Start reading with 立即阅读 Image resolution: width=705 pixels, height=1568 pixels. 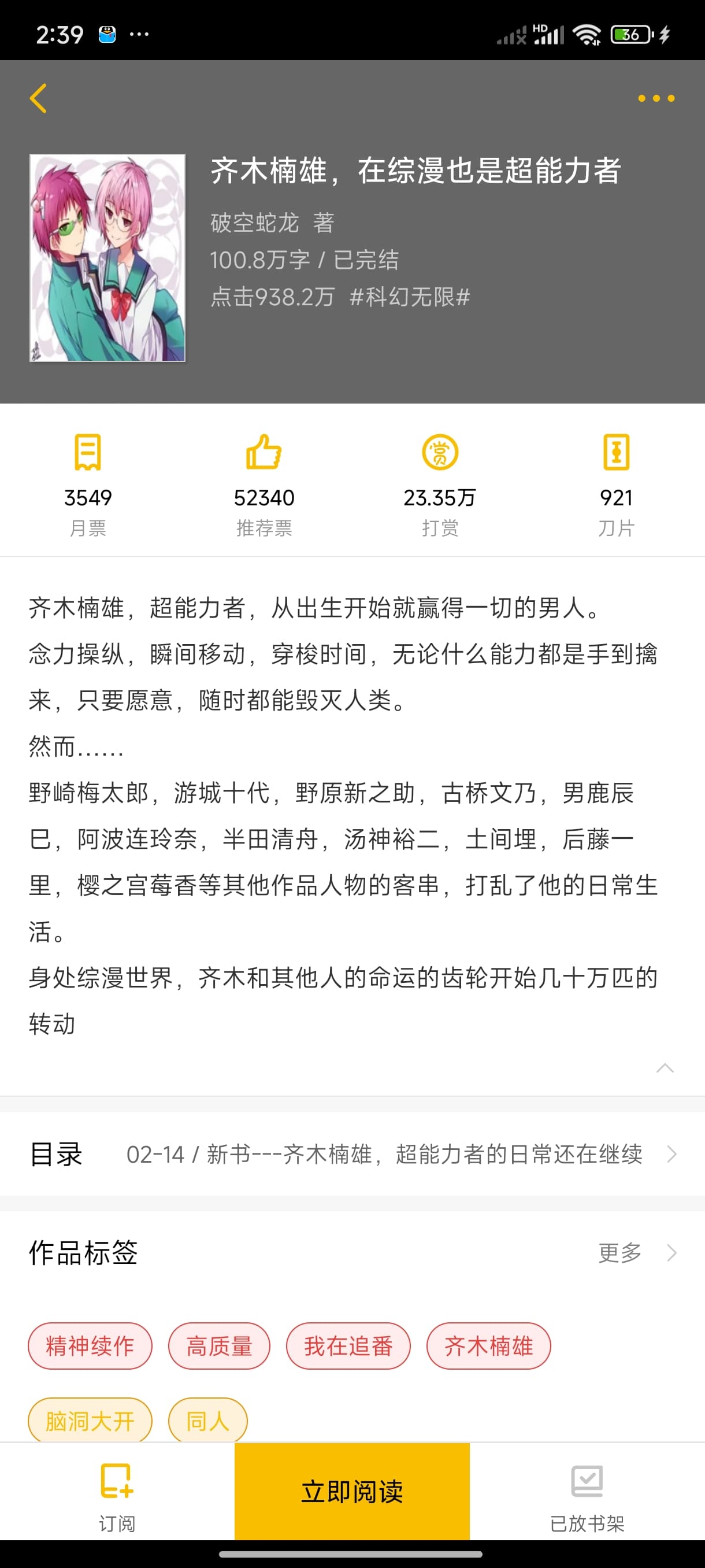[352, 1491]
